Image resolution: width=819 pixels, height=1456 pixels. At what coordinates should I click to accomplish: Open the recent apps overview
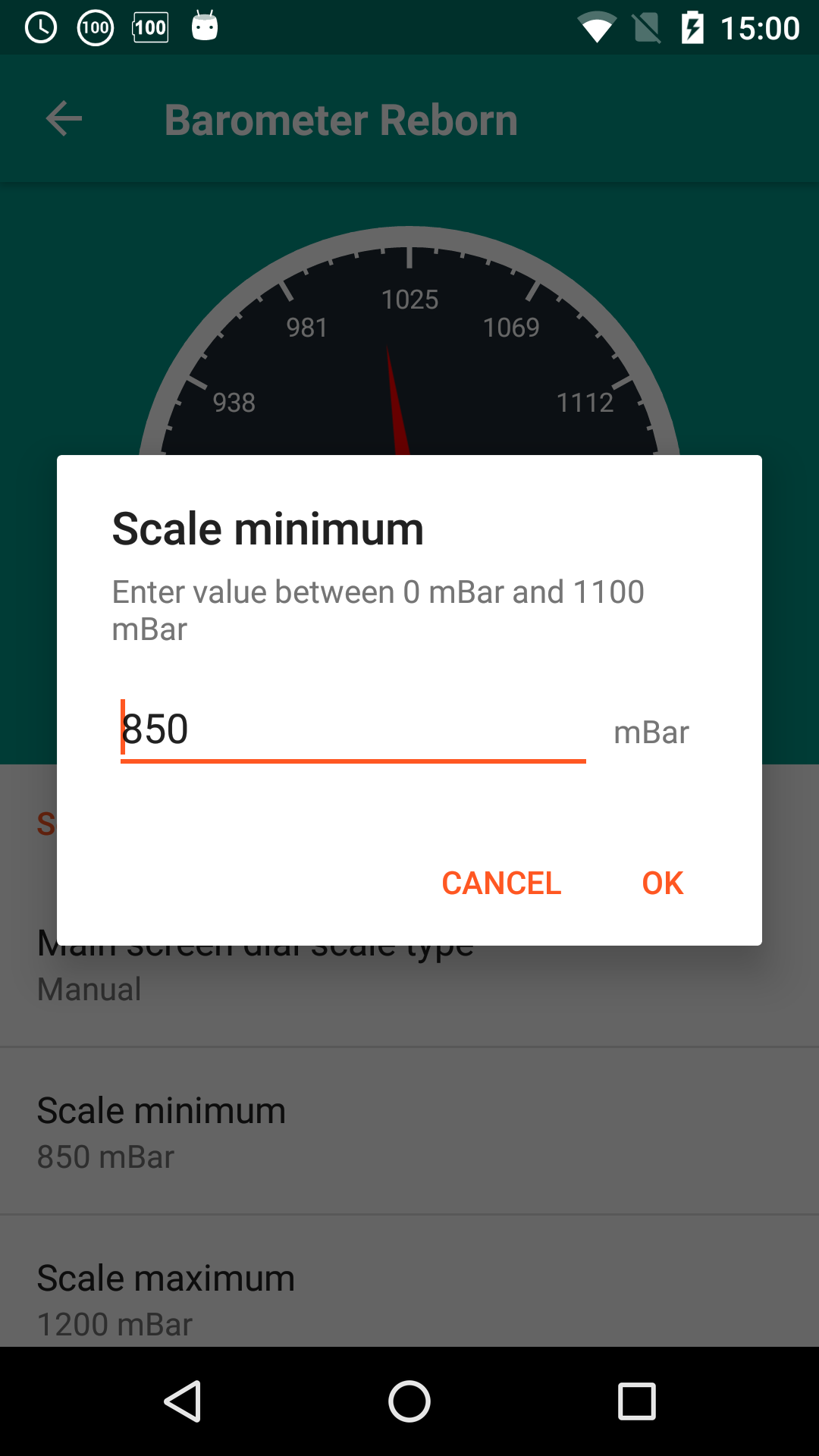[x=636, y=1401]
